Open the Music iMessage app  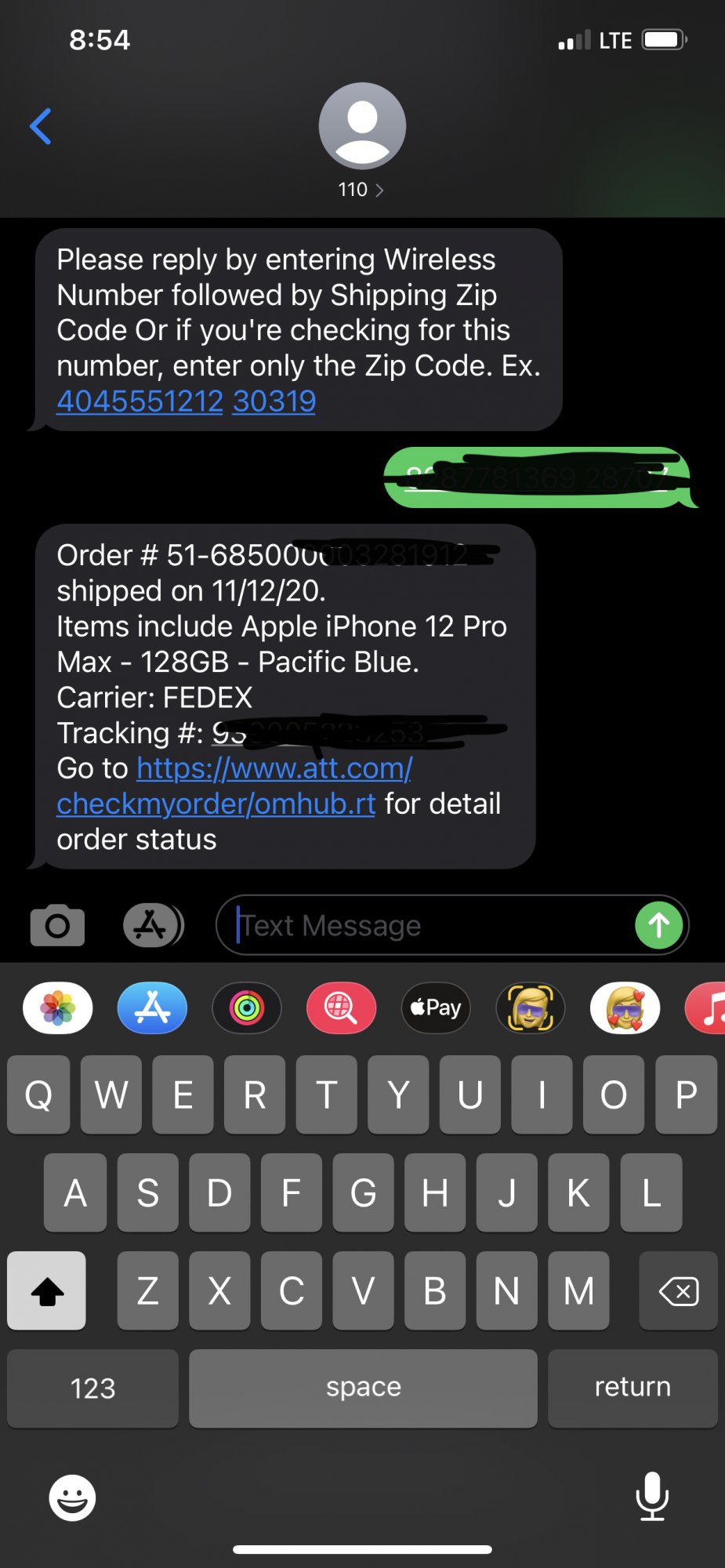click(x=709, y=1008)
